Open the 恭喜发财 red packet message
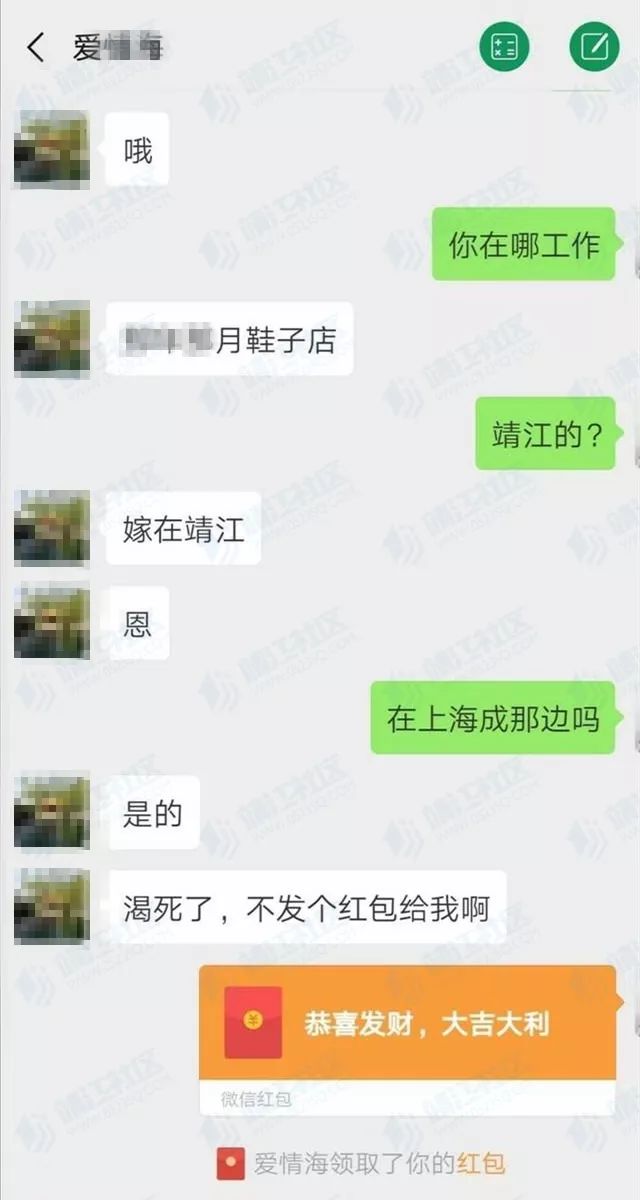640x1200 pixels. 407,1025
